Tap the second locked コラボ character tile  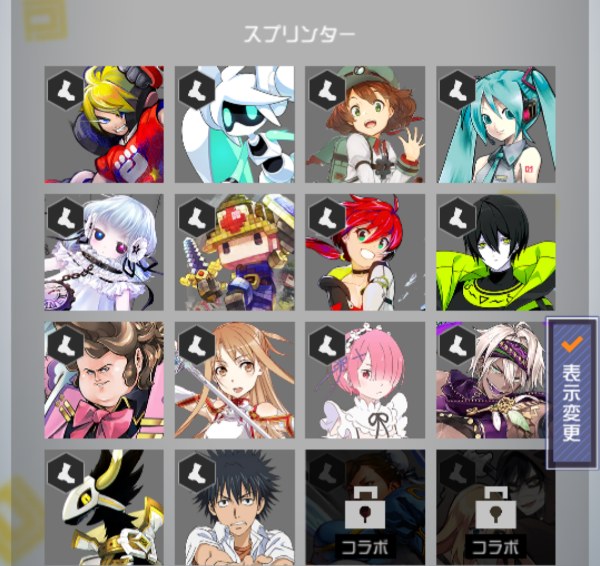point(495,508)
